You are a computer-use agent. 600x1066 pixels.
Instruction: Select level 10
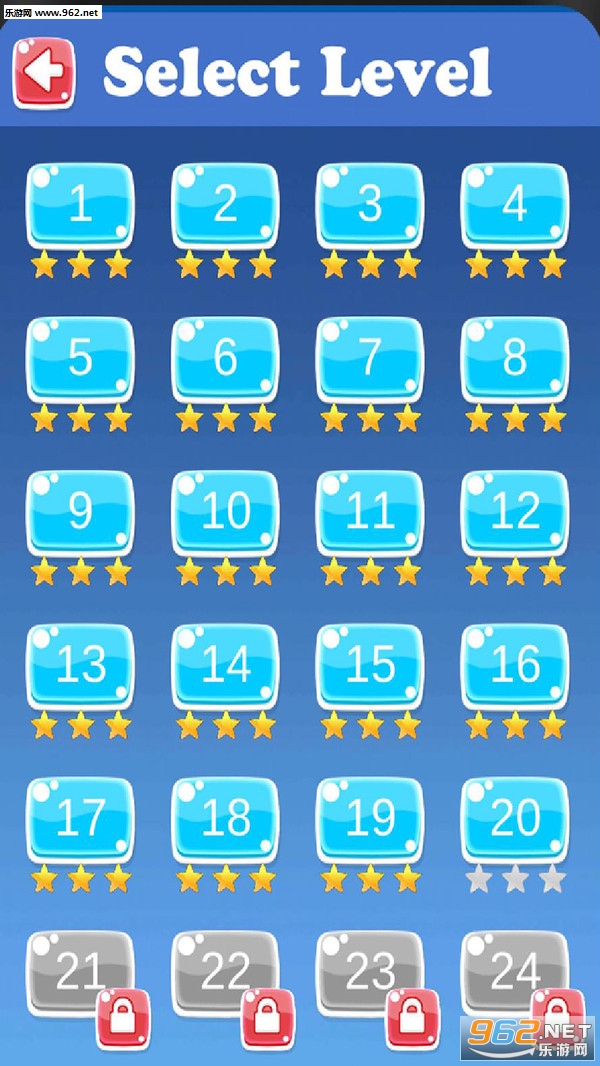point(225,512)
